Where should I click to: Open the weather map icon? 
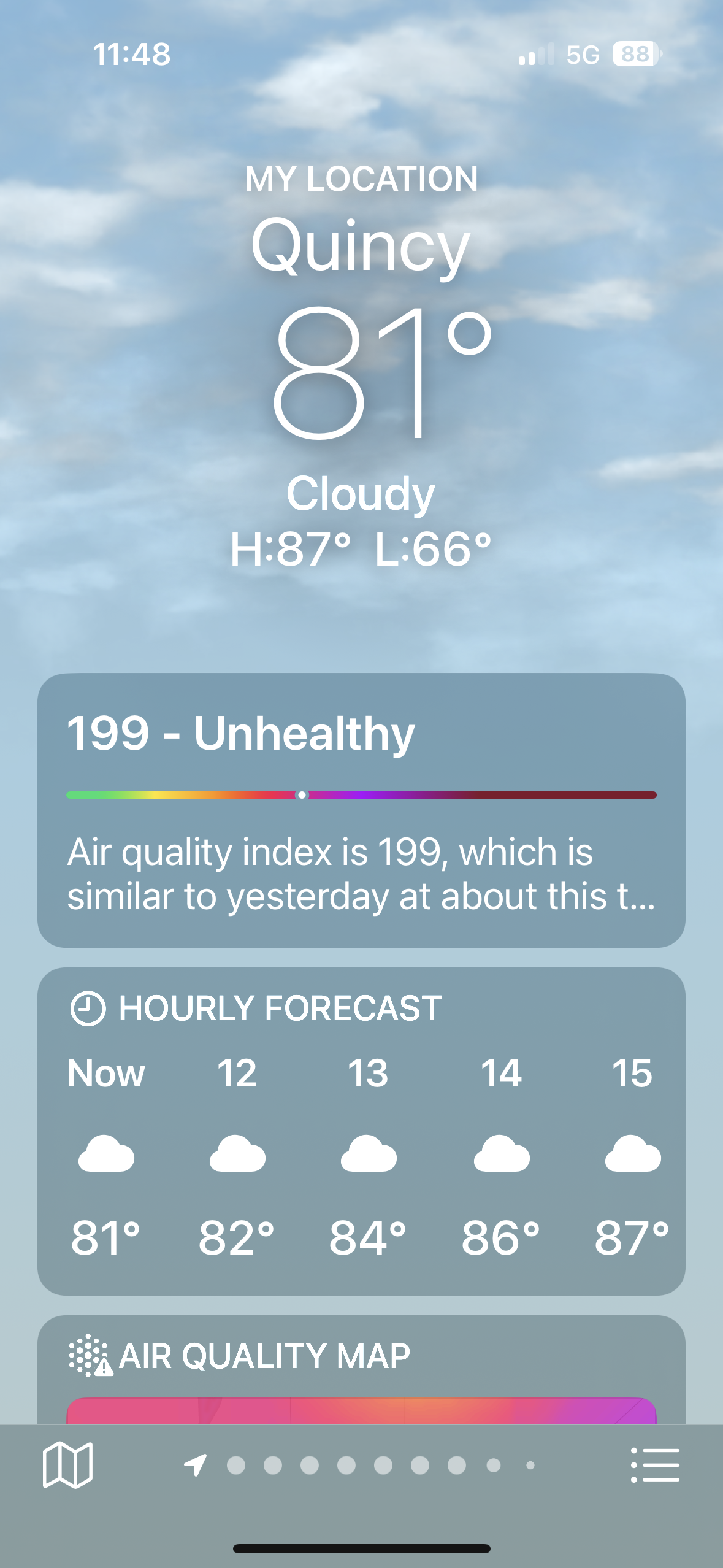pyautogui.click(x=67, y=1465)
